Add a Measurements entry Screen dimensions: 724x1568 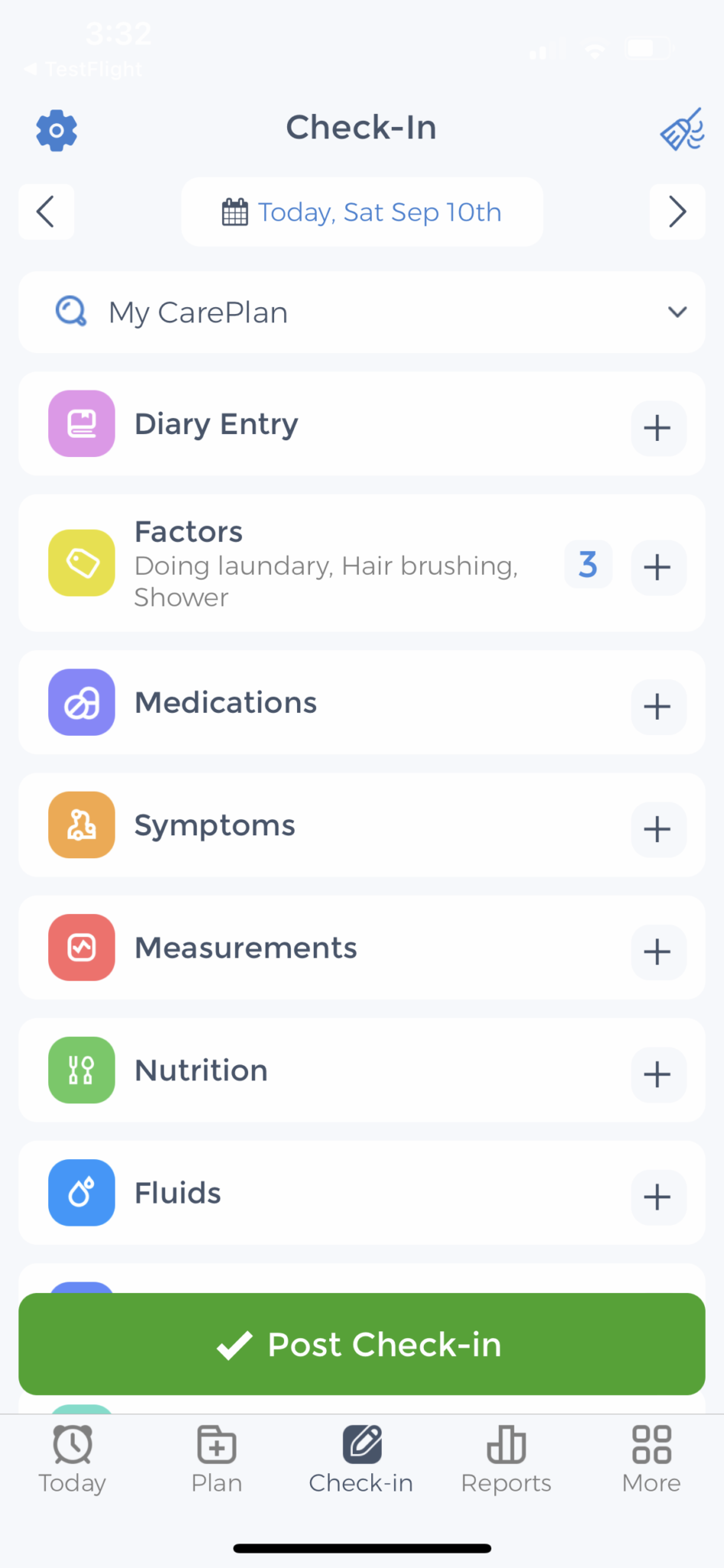click(x=658, y=952)
